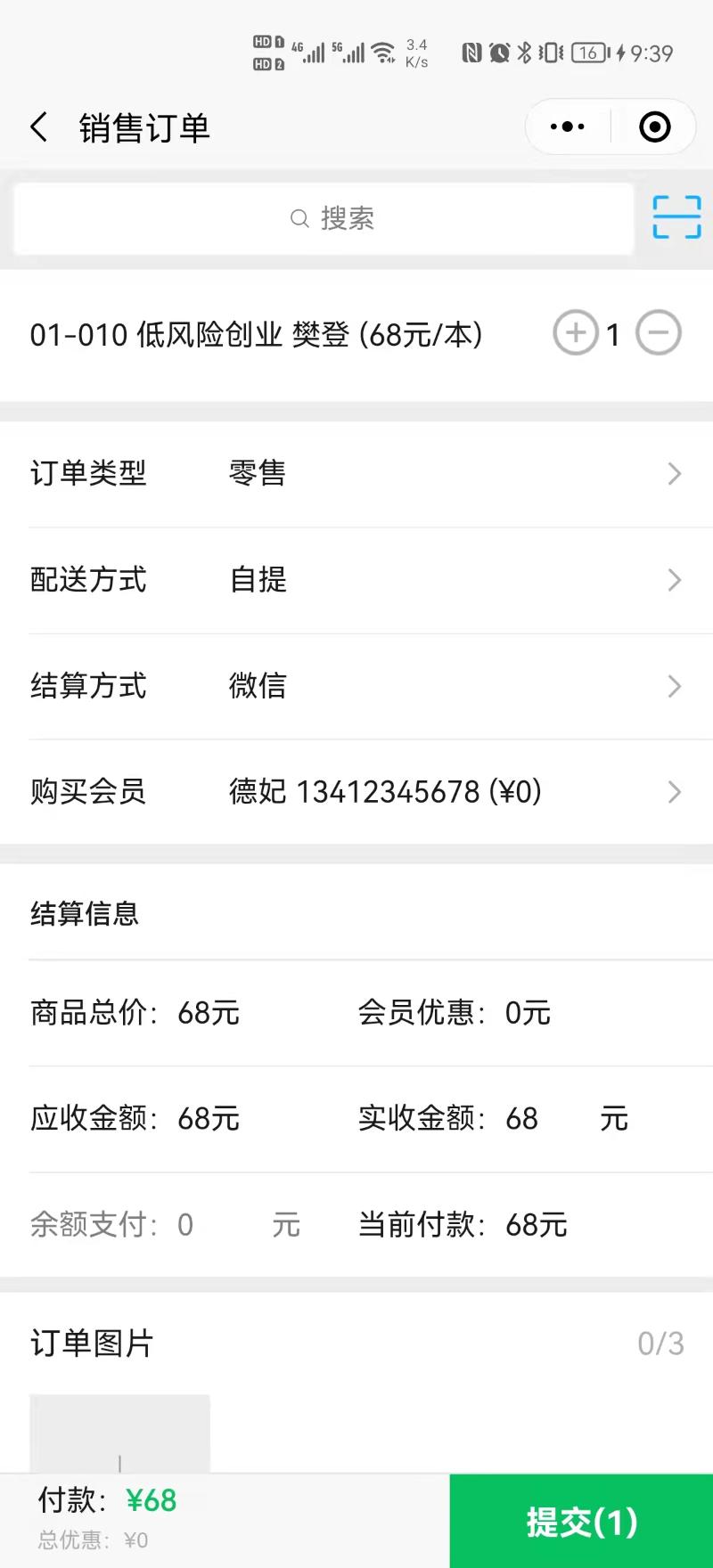Open the barcode scanner icon
Image resolution: width=713 pixels, height=1568 pixels.
coord(676,217)
